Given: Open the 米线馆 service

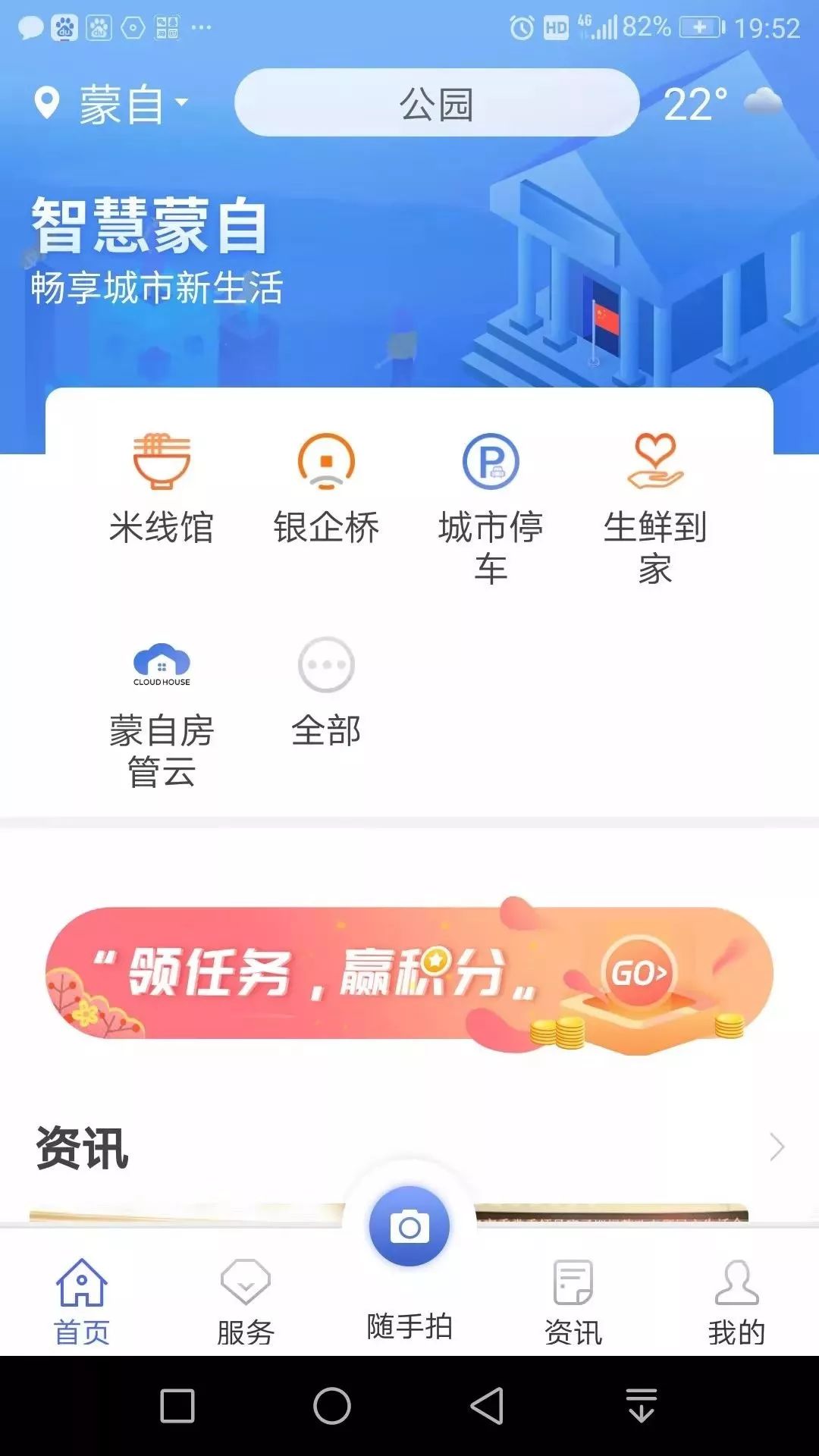Looking at the screenshot, I should pyautogui.click(x=161, y=487).
